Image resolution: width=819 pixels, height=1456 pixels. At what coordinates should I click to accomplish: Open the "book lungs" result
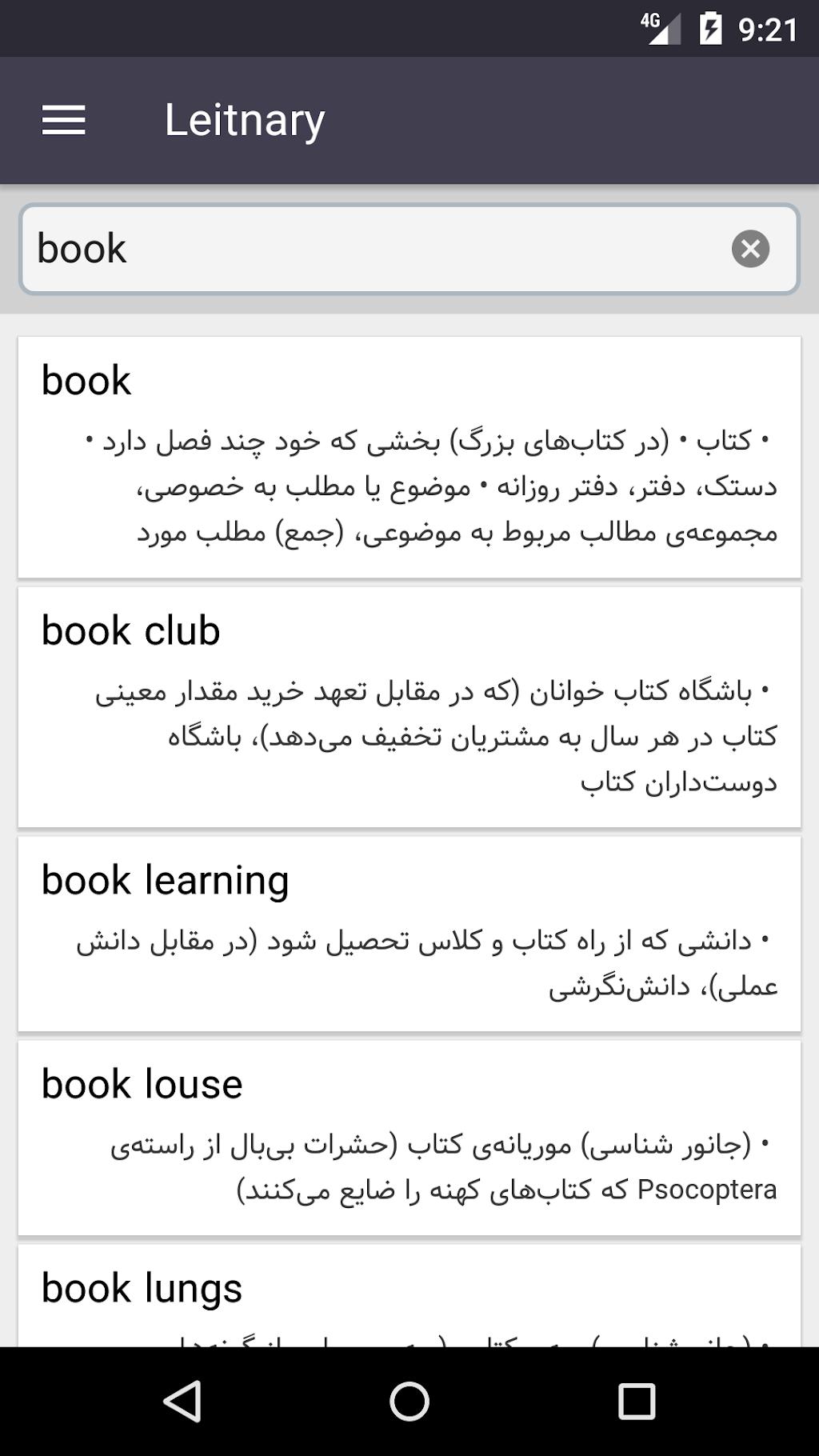tap(409, 1295)
